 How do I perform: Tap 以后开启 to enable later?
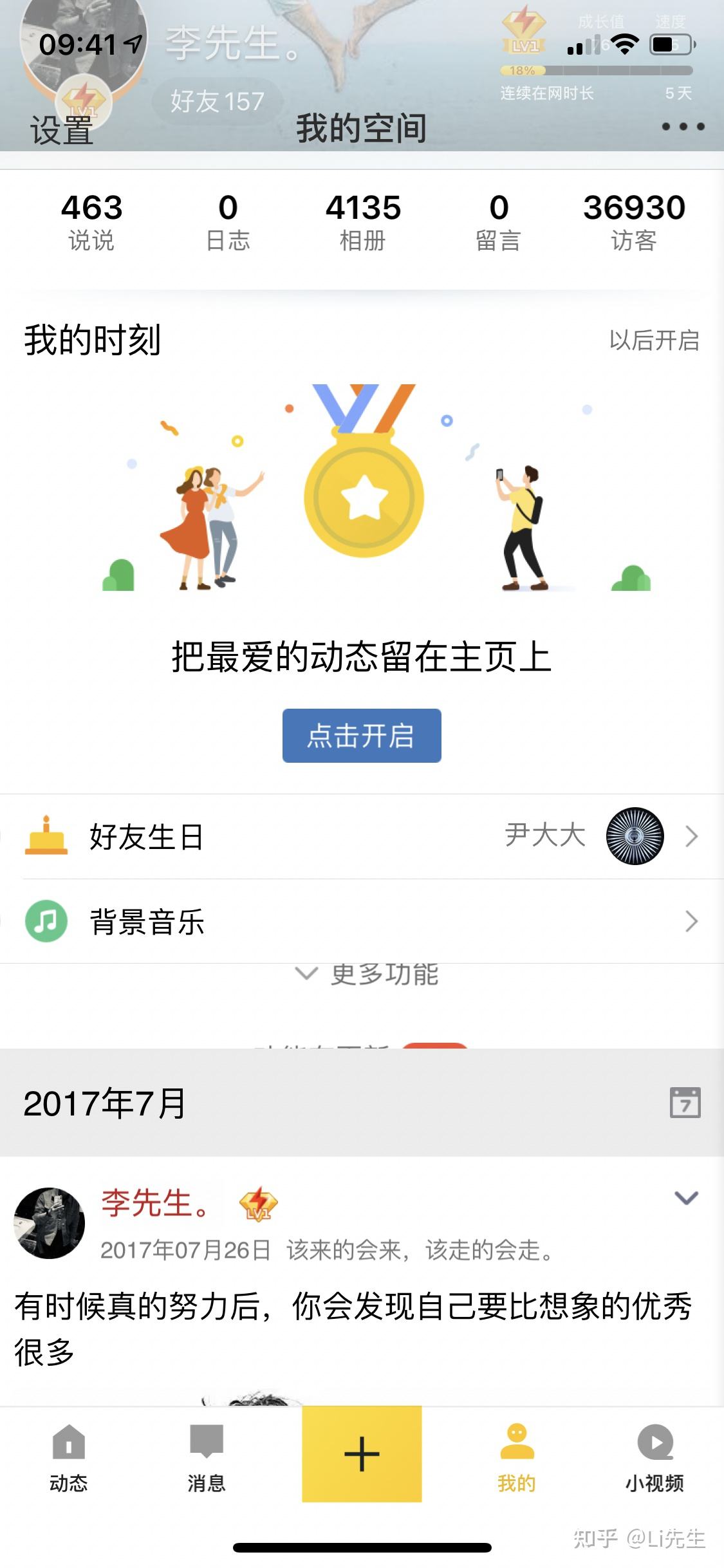654,341
